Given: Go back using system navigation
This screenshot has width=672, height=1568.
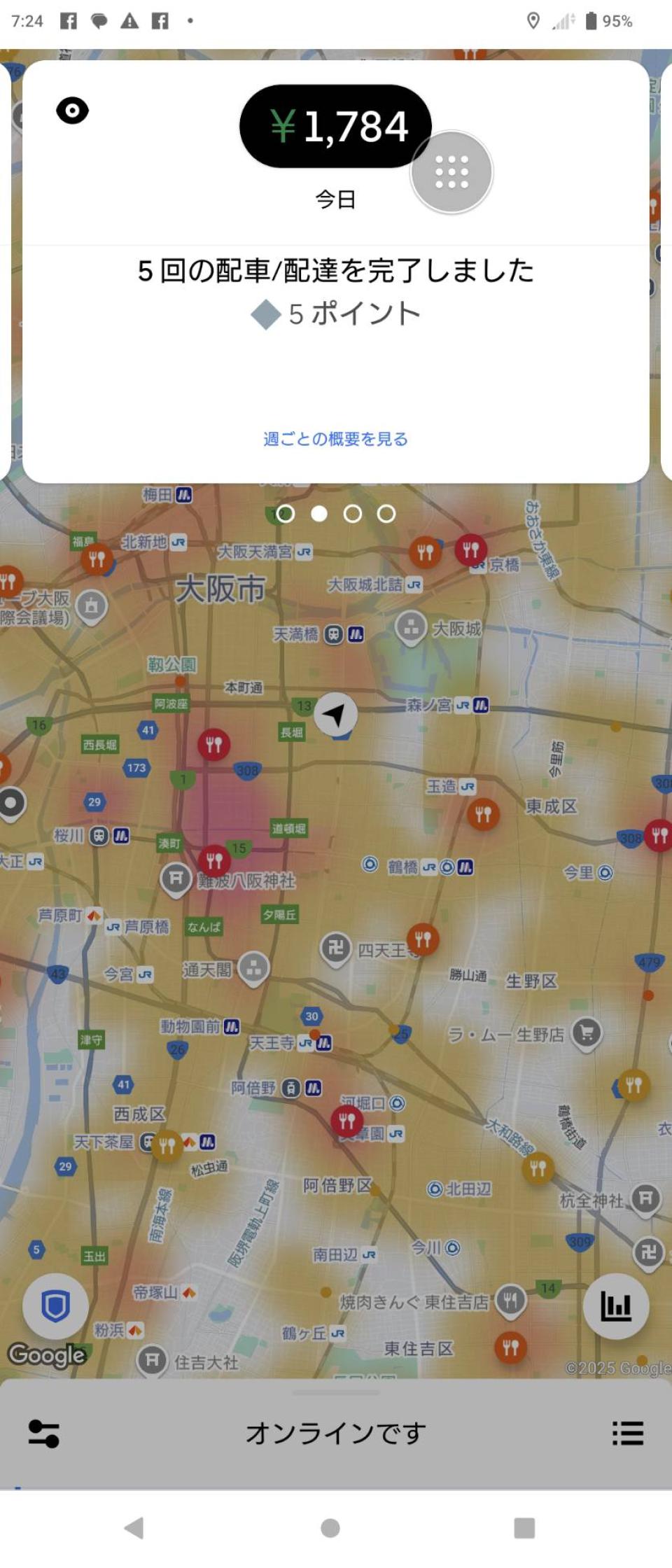Looking at the screenshot, I should pos(134,1527).
